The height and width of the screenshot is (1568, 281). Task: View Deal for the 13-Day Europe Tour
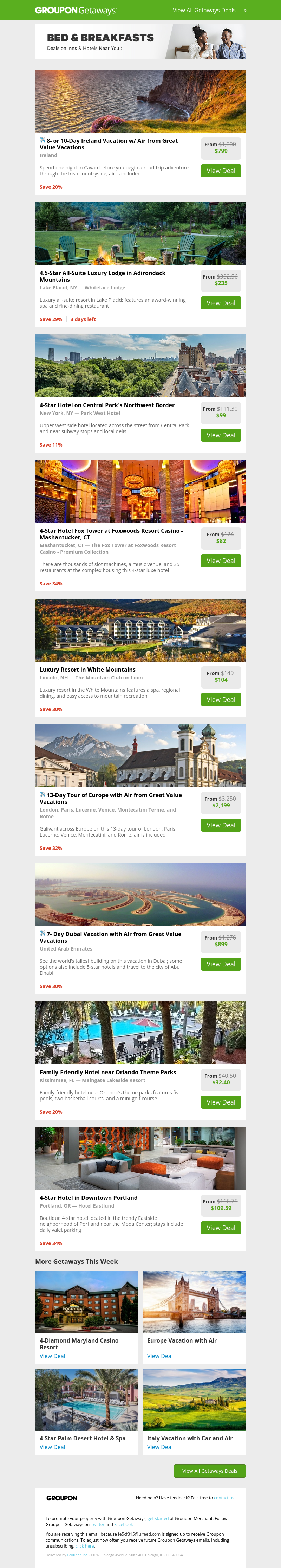[x=221, y=825]
